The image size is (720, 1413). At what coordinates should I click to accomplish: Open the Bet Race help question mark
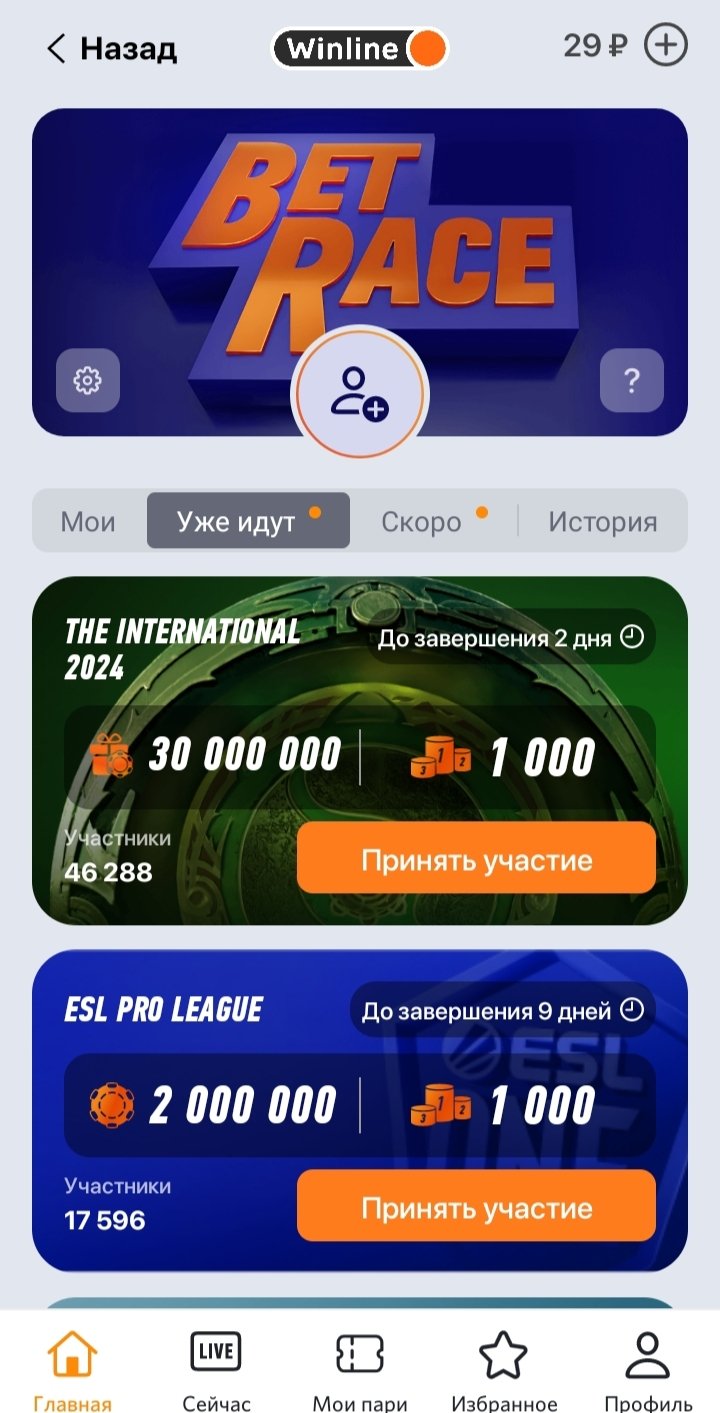pos(631,380)
